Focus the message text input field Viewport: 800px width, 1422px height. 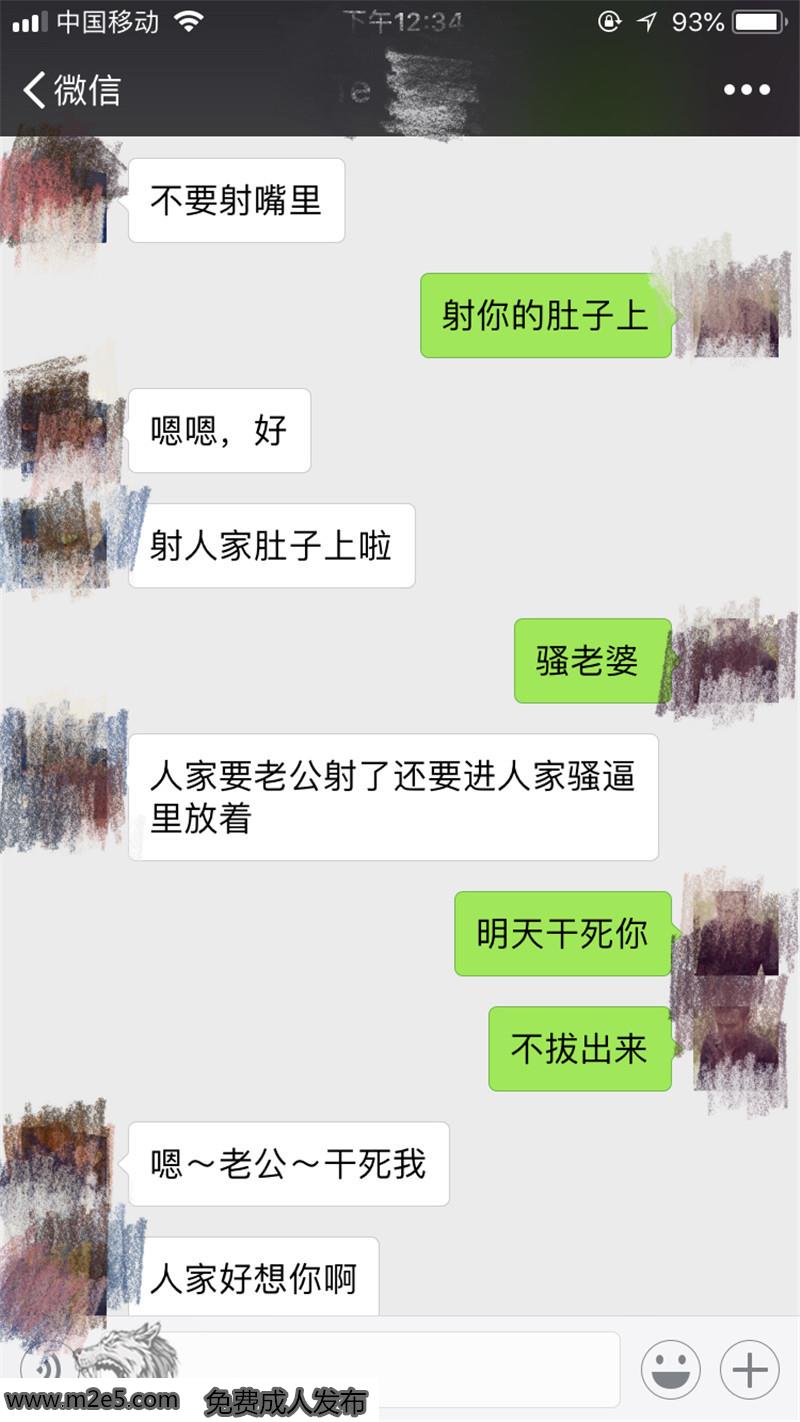click(x=400, y=1367)
